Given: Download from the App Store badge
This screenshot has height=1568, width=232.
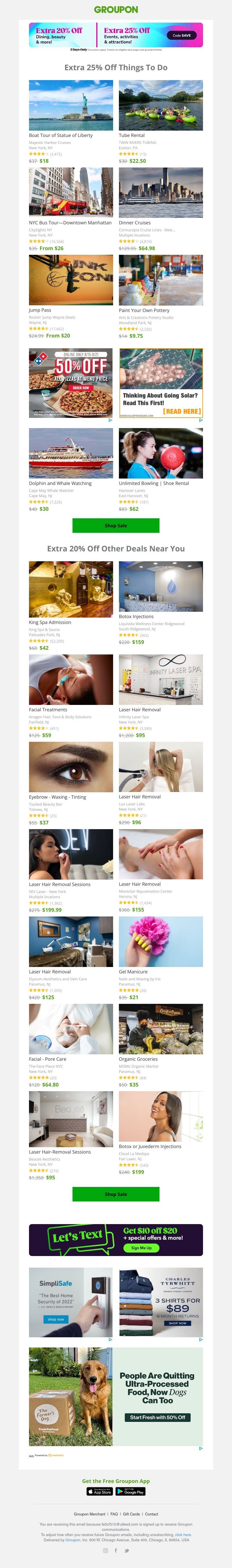Looking at the screenshot, I should click(x=100, y=1492).
